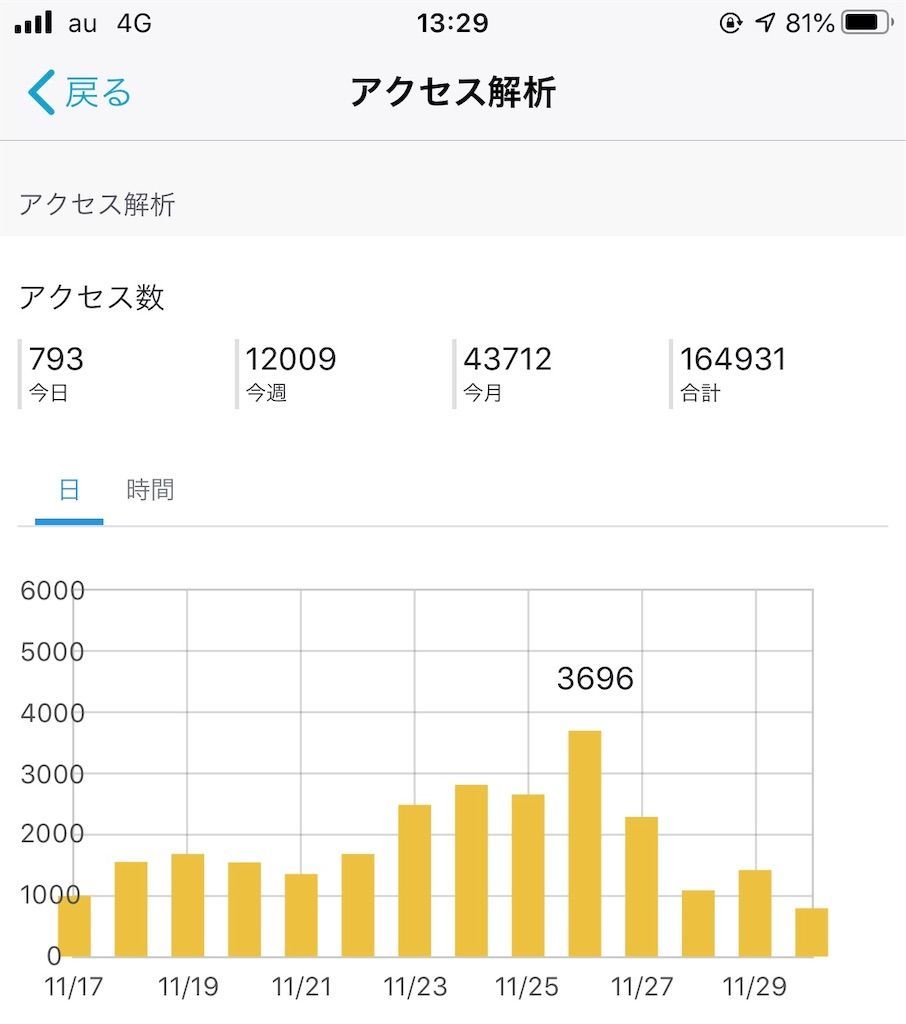This screenshot has width=906, height=1024.
Task: Tap the au carrier label
Action: point(85,22)
